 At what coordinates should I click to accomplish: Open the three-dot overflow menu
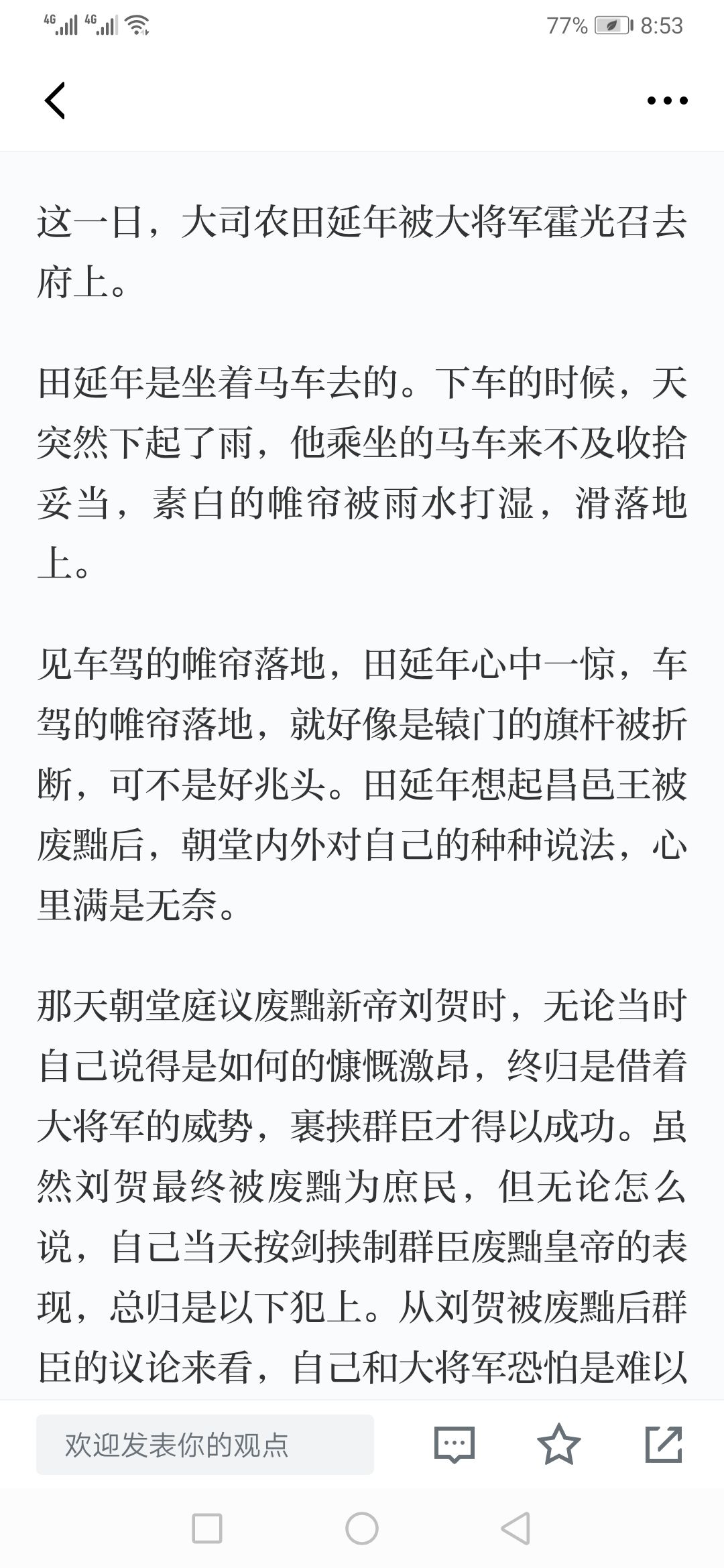pyautogui.click(x=667, y=101)
